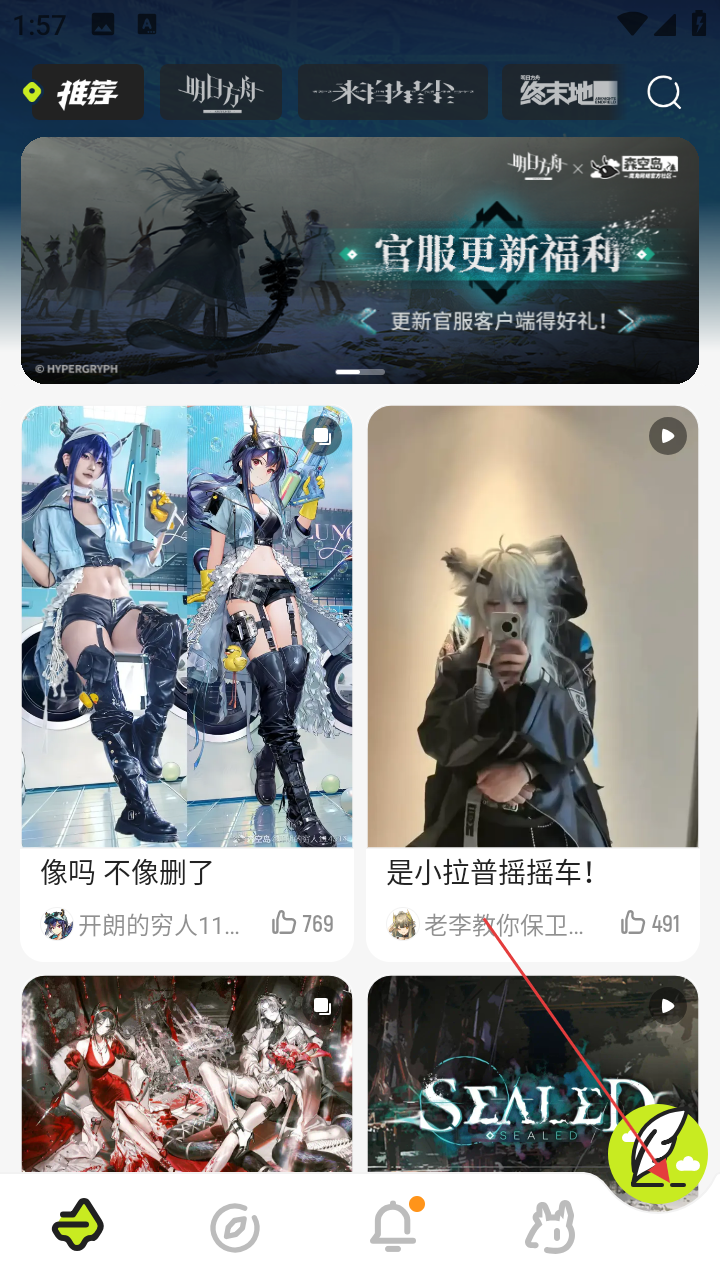Switch to the discover compass tab
This screenshot has width=720, height=1280.
click(235, 1227)
